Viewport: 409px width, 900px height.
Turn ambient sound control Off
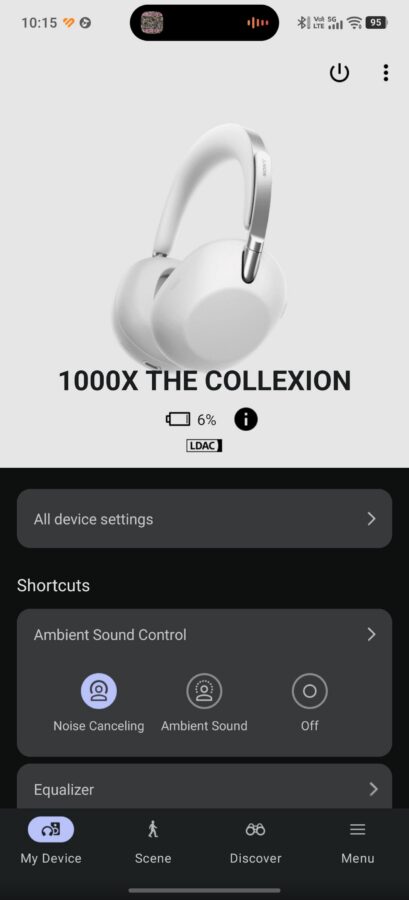(310, 703)
